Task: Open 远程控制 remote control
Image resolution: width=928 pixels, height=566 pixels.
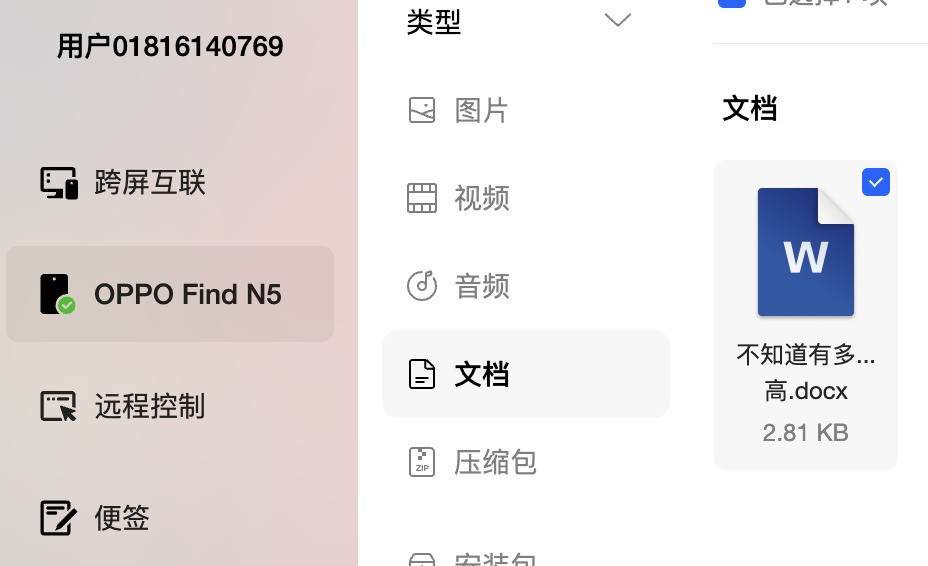Action: (150, 407)
